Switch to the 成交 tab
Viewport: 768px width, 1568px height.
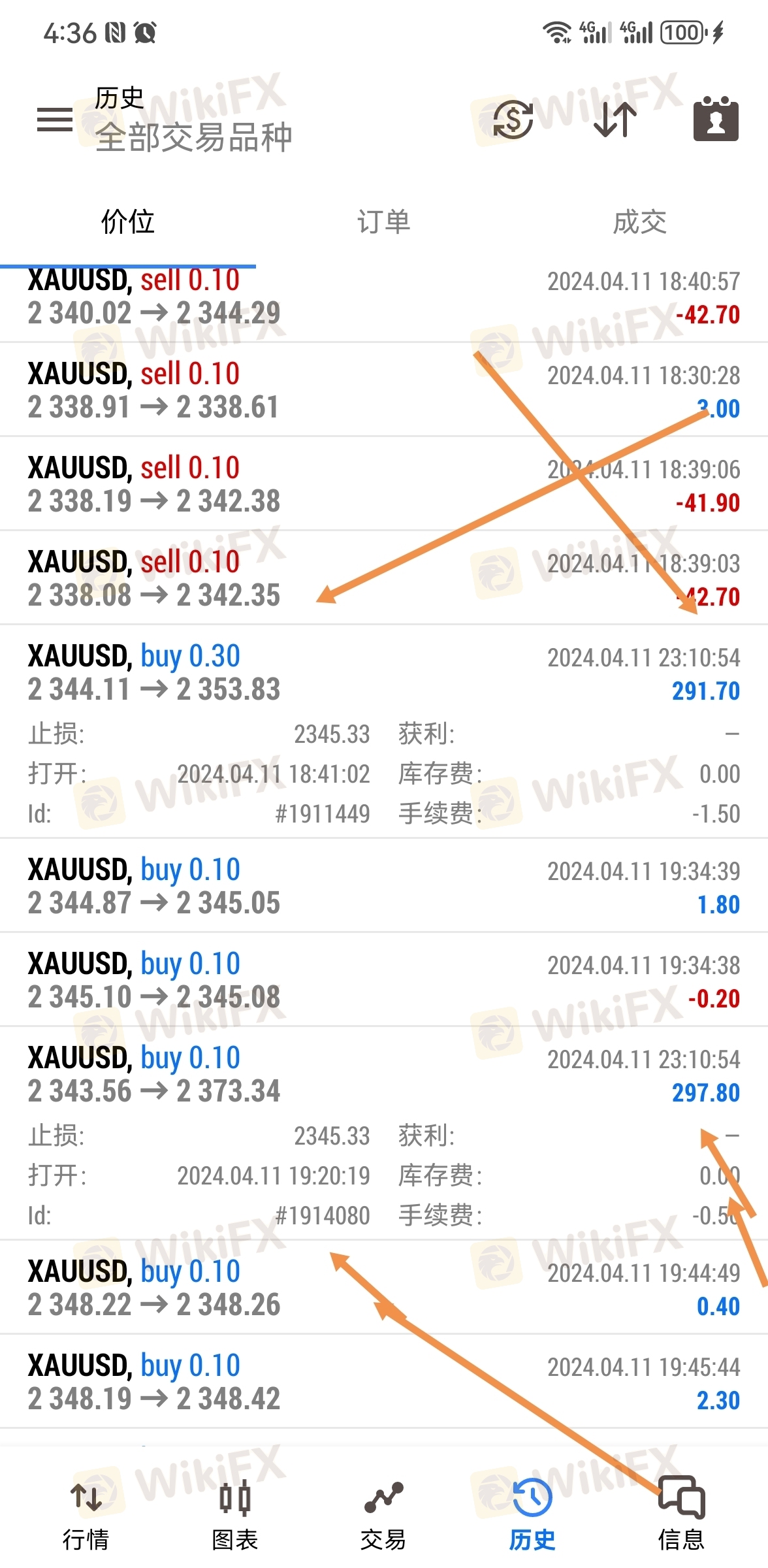(639, 223)
